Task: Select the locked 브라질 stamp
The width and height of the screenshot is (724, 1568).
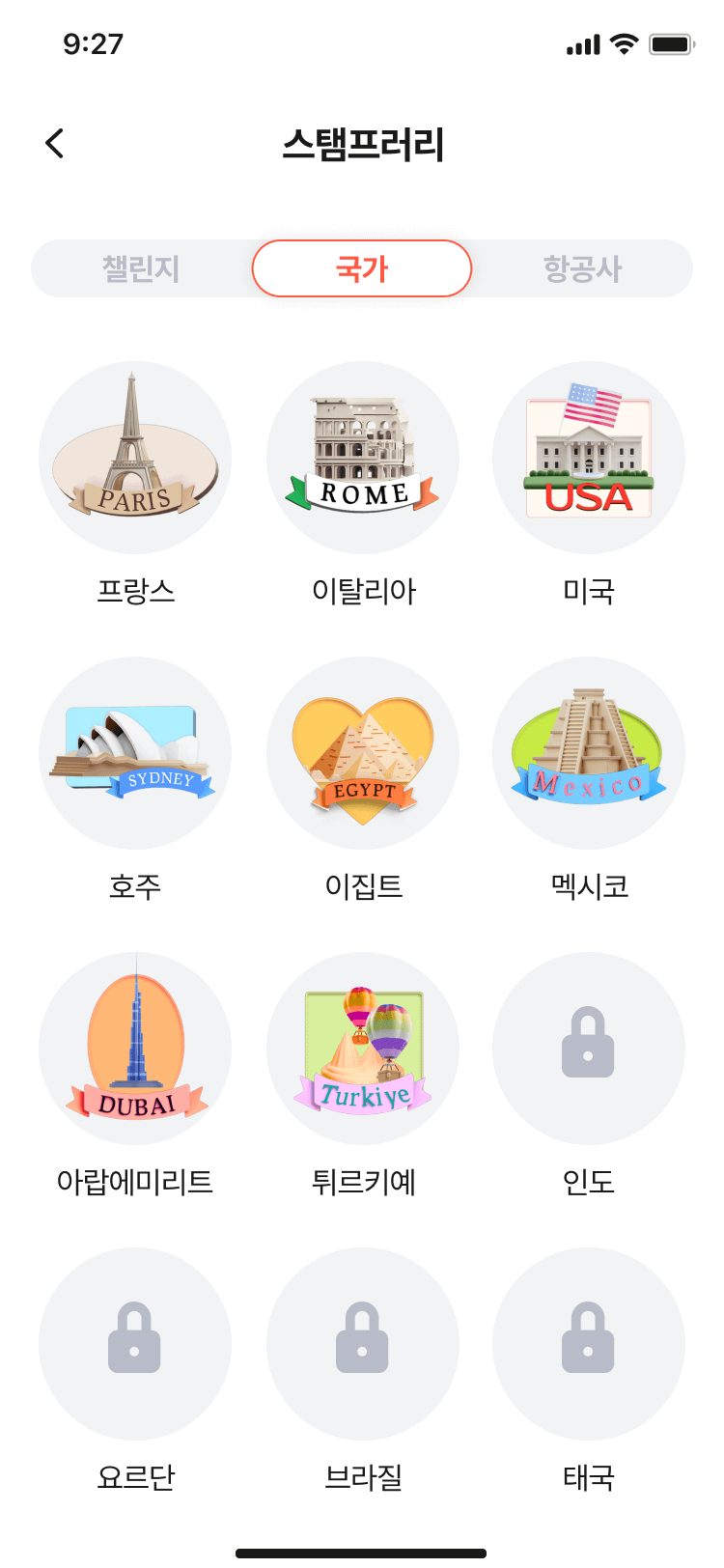Action: coord(363,1344)
